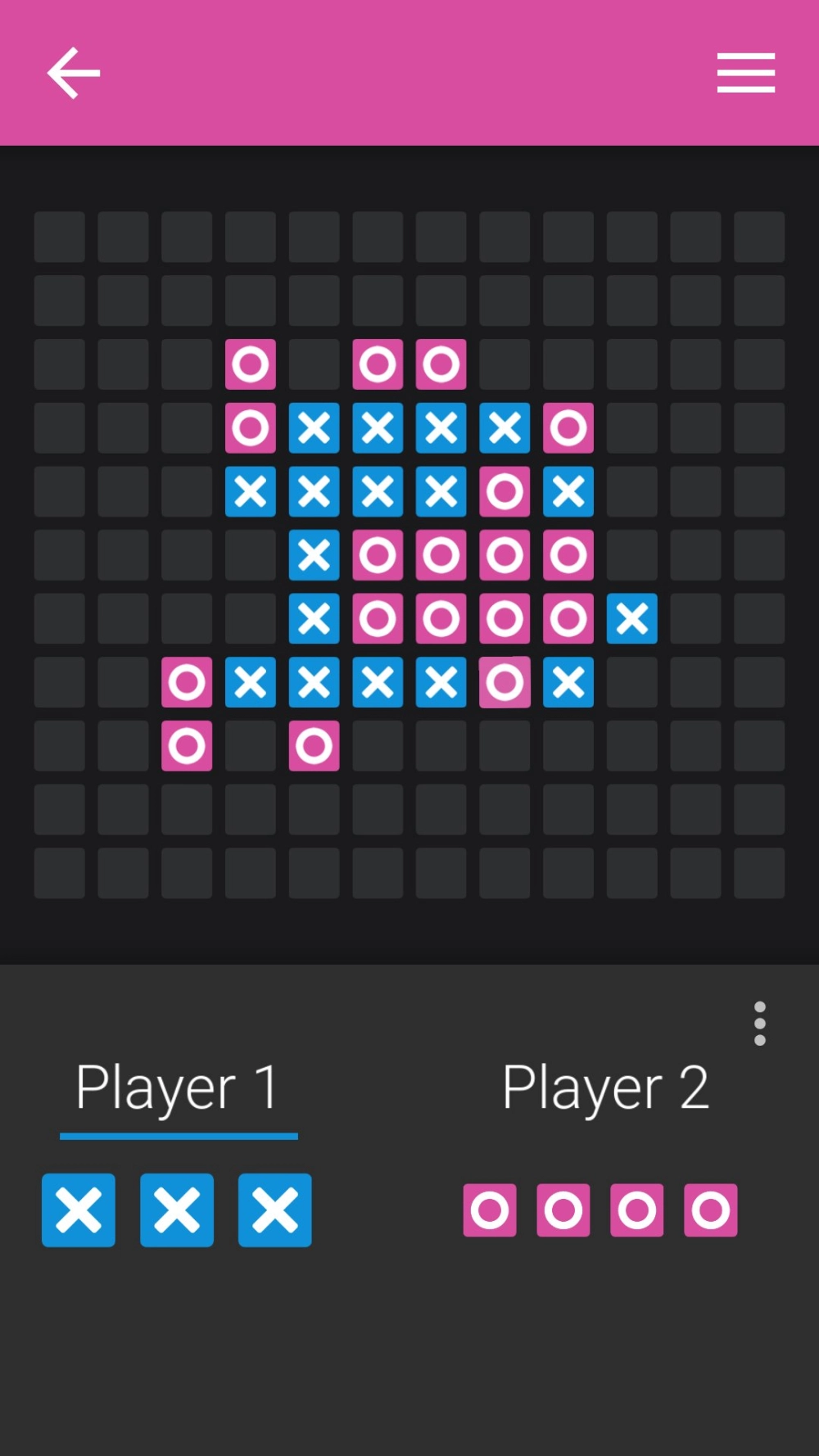
Task: Mark the empty cell between the top-row O's
Action: pos(314,364)
